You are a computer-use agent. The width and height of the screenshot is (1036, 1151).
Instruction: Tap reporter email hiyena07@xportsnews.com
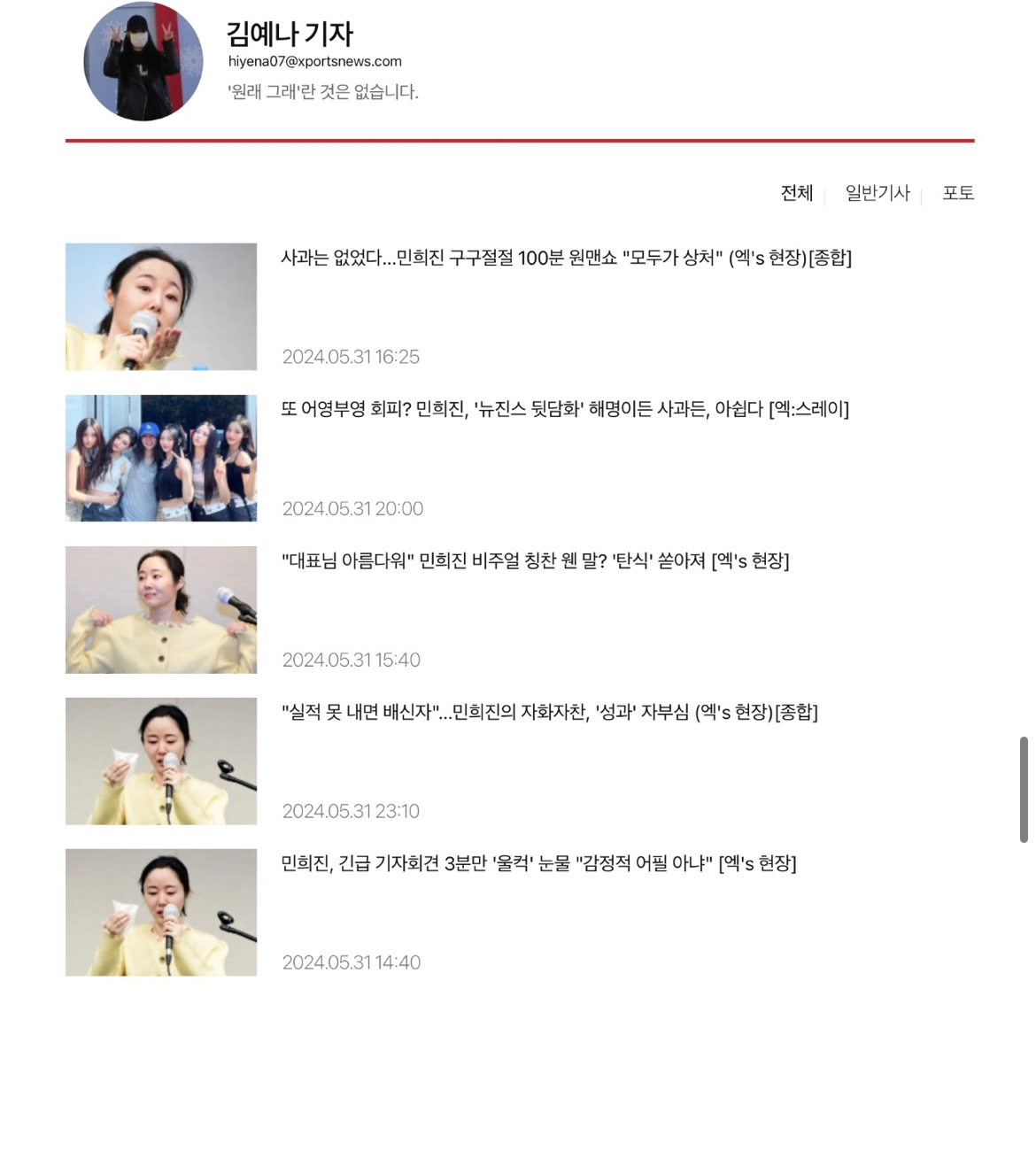click(x=315, y=61)
